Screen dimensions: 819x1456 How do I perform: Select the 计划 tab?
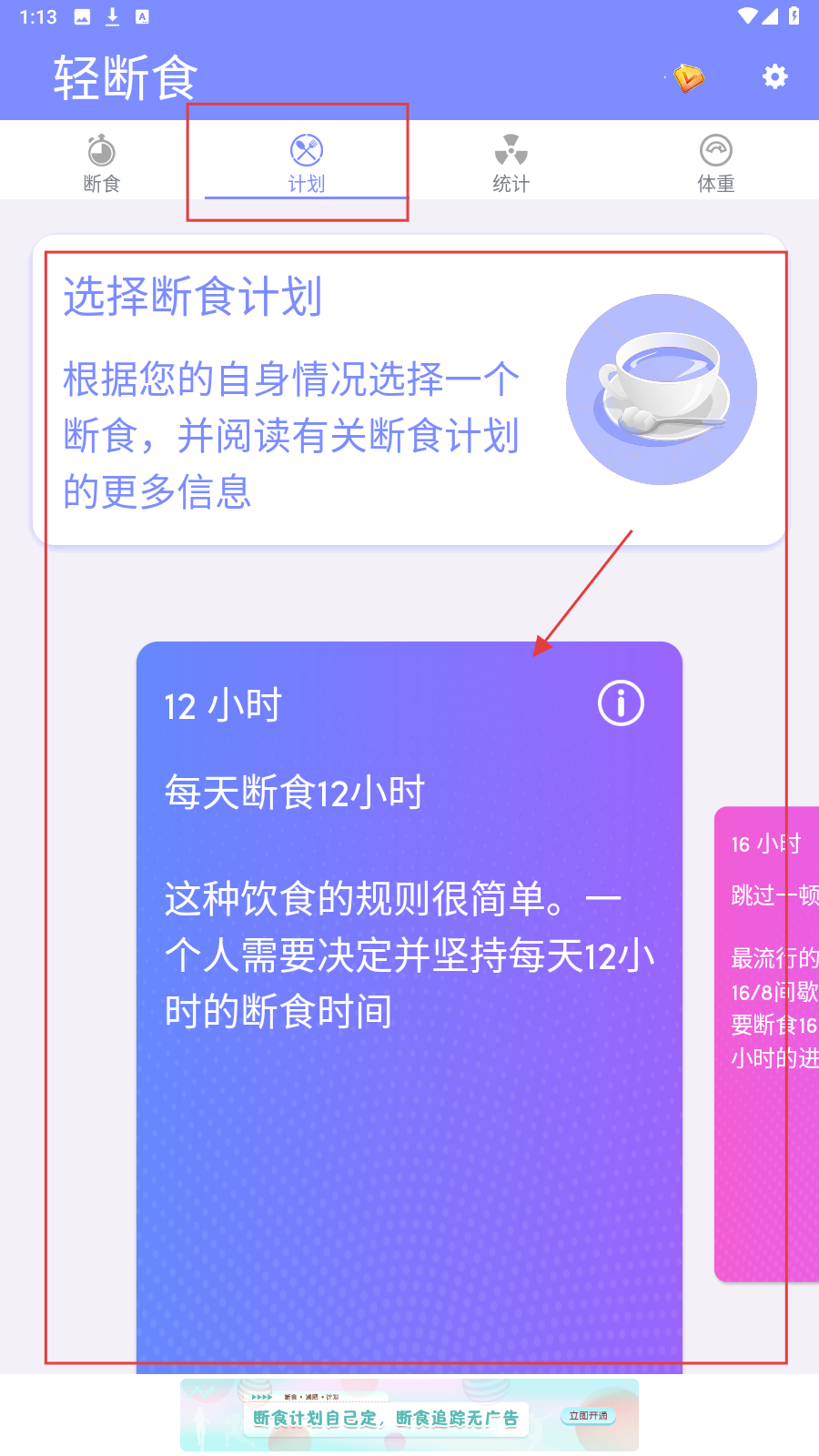click(307, 162)
